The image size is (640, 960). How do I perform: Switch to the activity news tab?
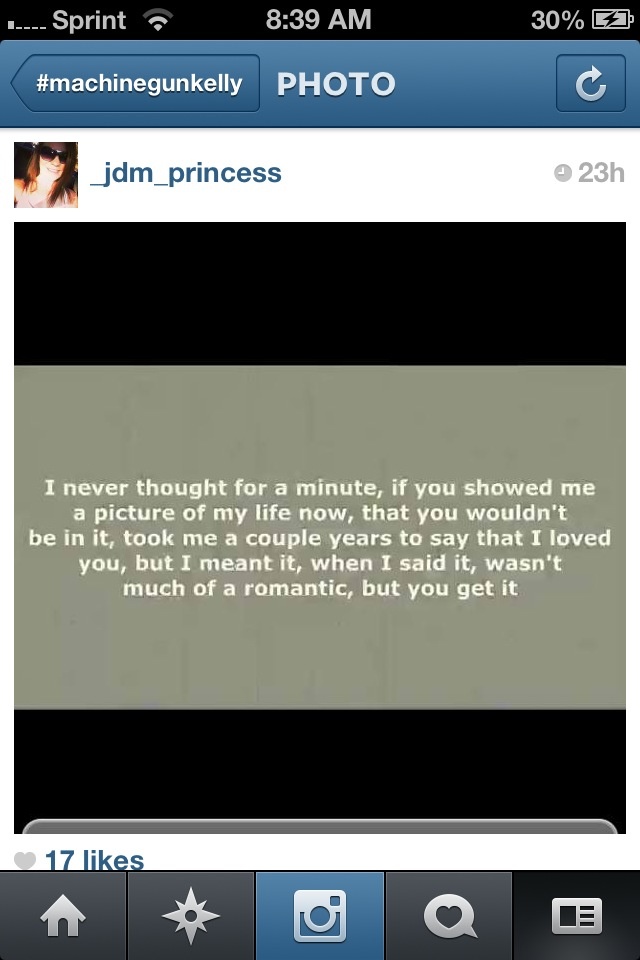tap(448, 916)
